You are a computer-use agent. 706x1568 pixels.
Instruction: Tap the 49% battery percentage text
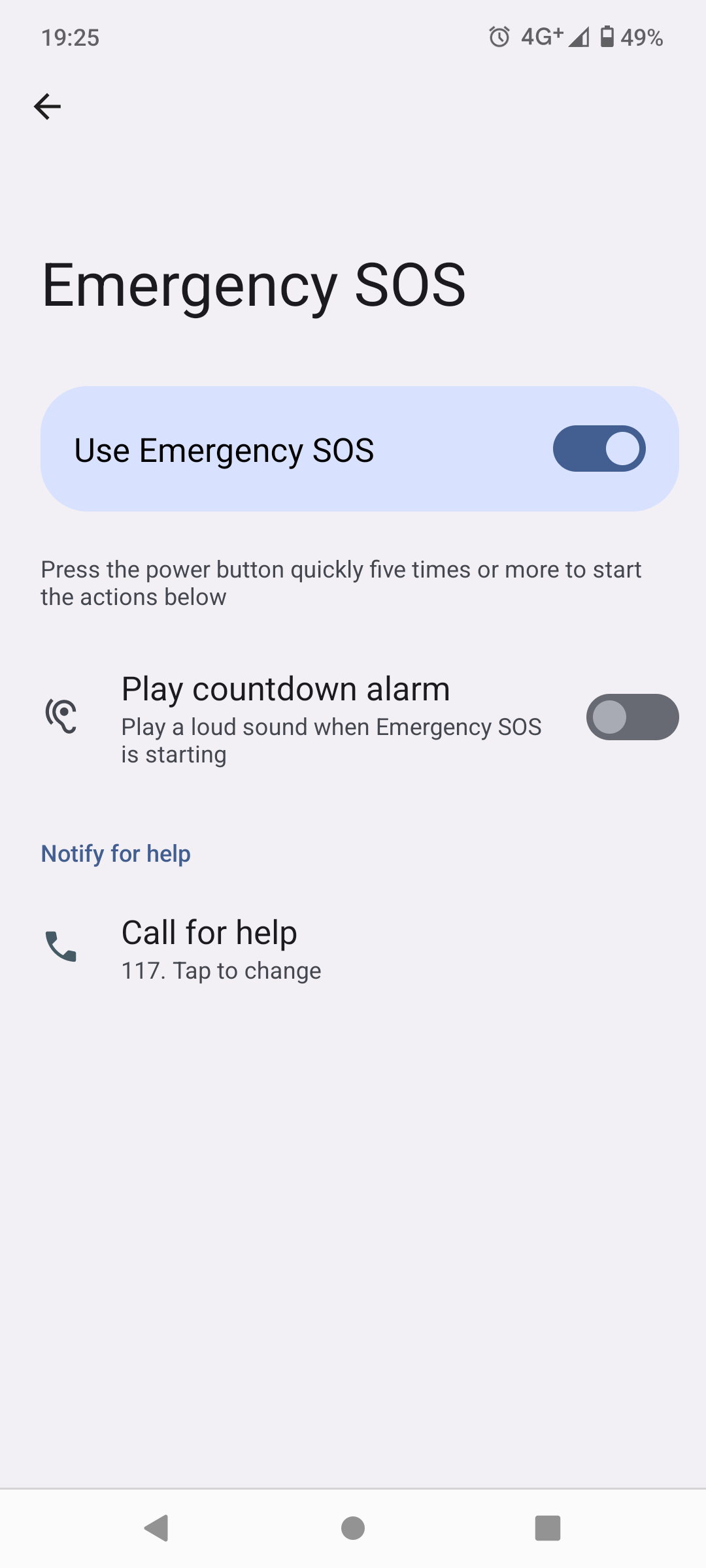click(x=643, y=37)
